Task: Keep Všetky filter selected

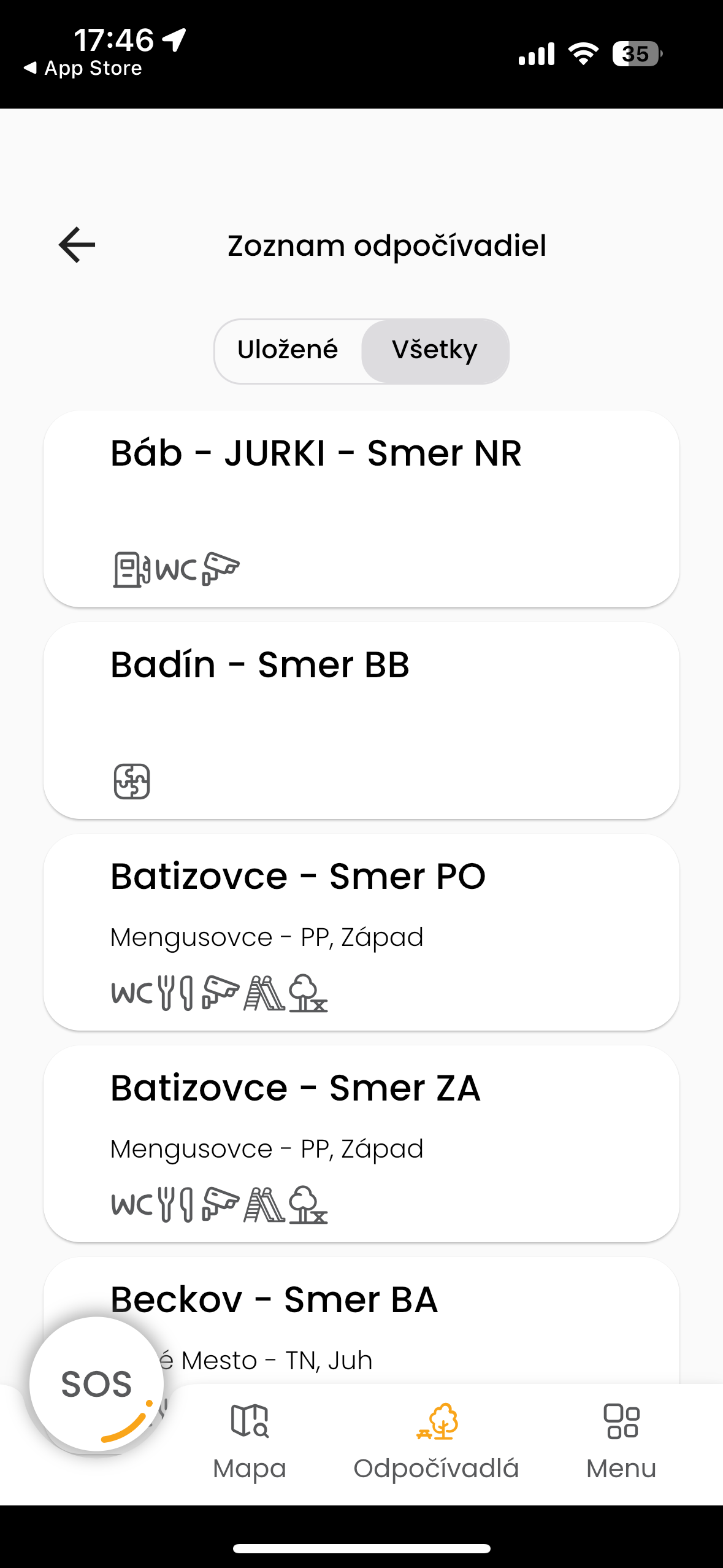Action: 435,350
